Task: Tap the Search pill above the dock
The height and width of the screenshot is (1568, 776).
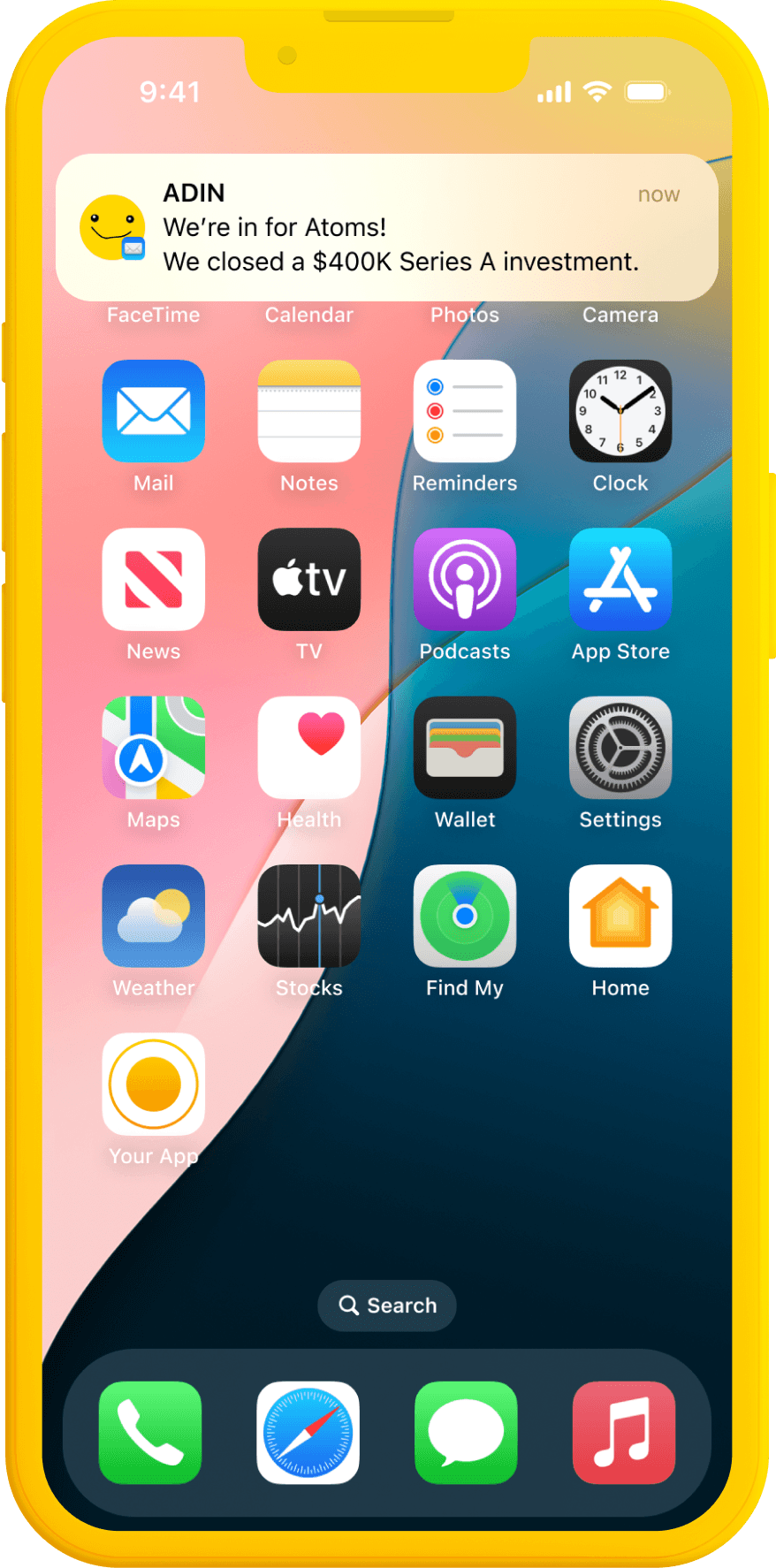Action: [387, 1305]
